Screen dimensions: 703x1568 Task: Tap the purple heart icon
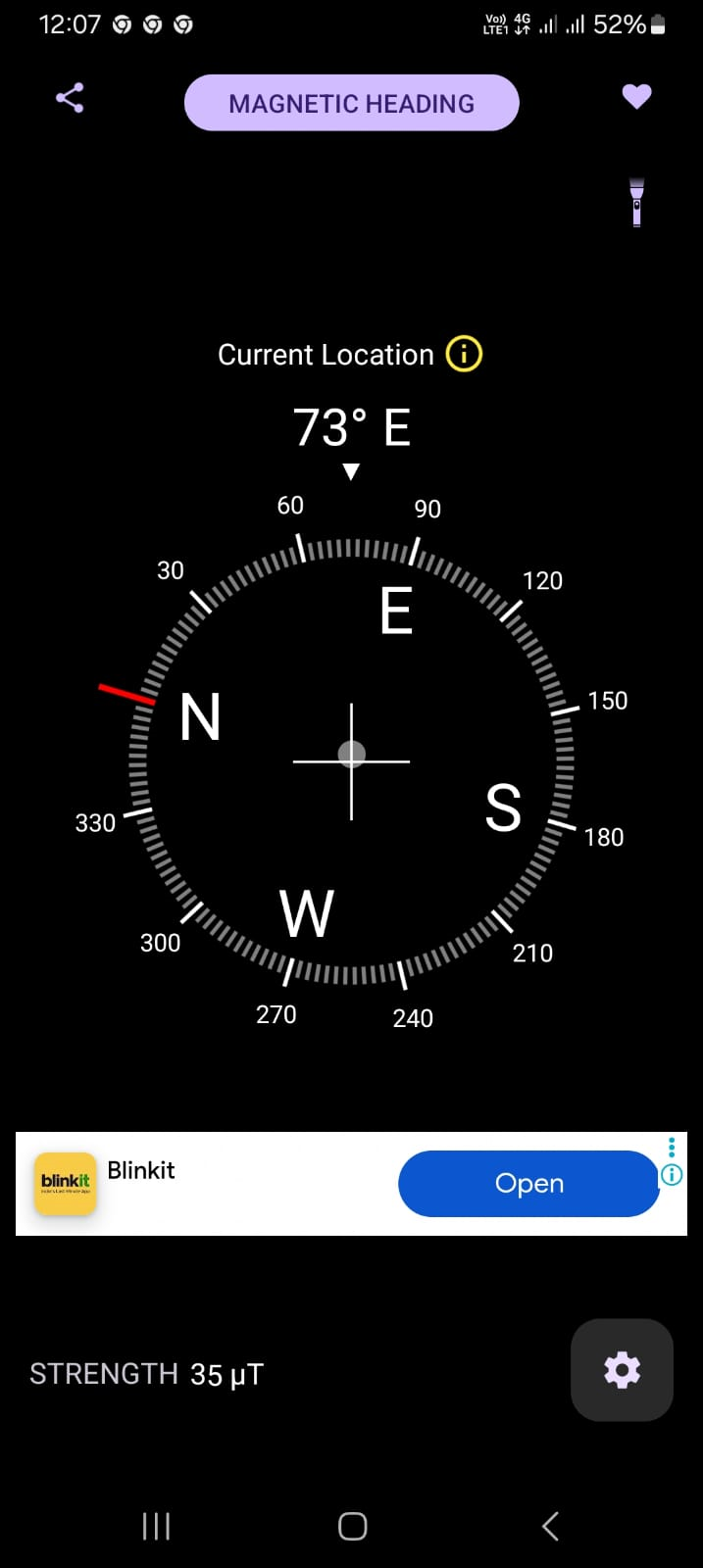(x=636, y=96)
